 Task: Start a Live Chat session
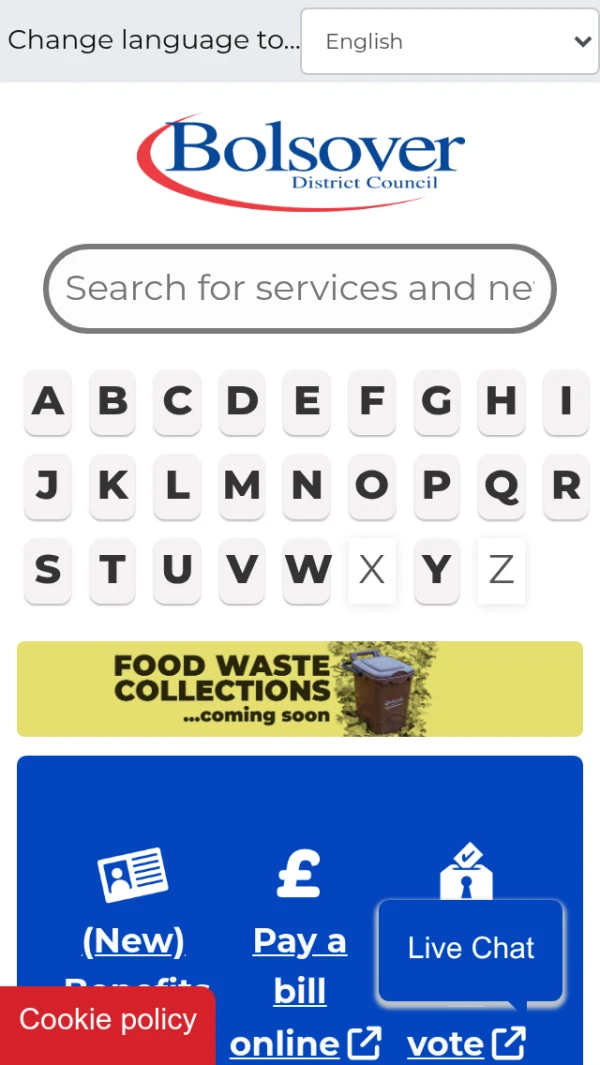click(471, 948)
